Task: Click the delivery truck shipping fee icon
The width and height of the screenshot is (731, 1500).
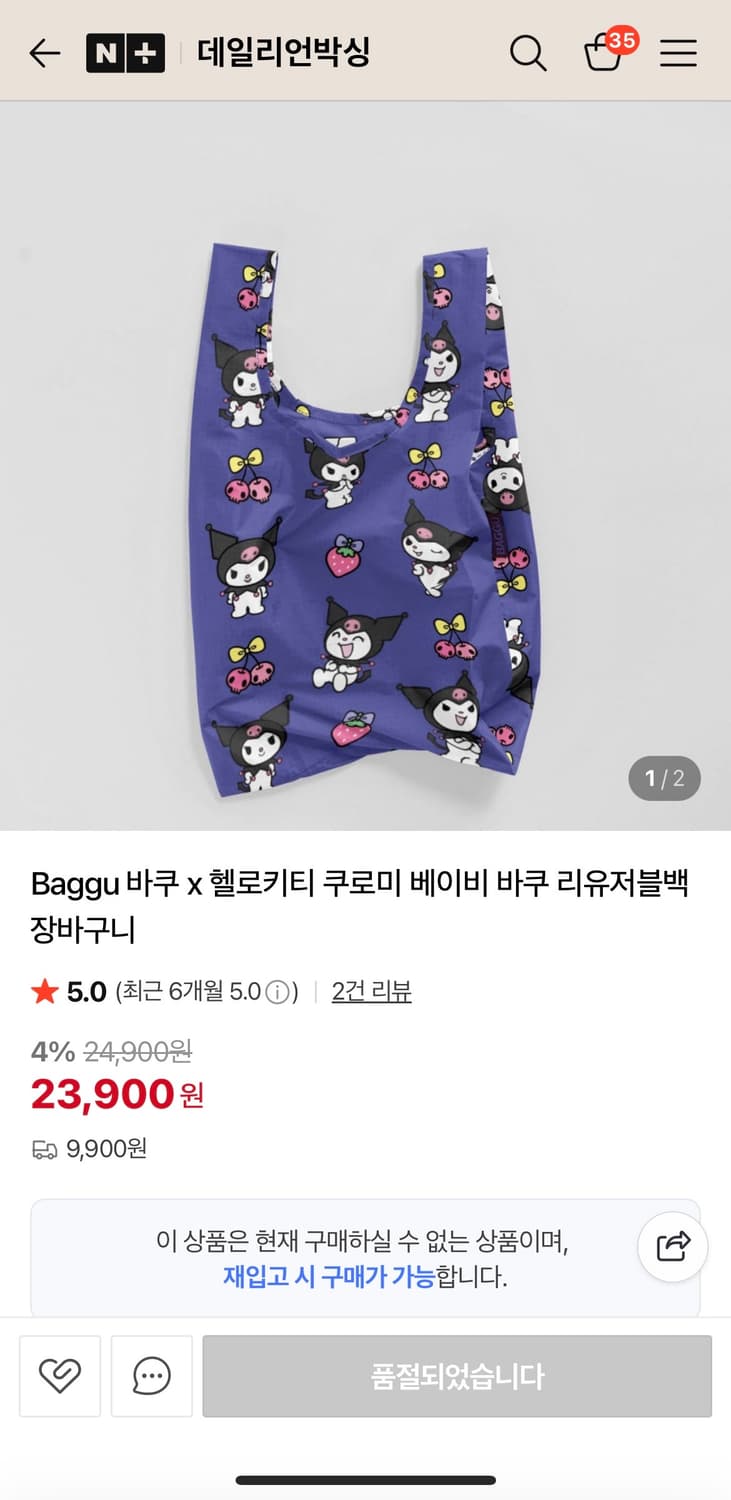Action: point(46,1148)
